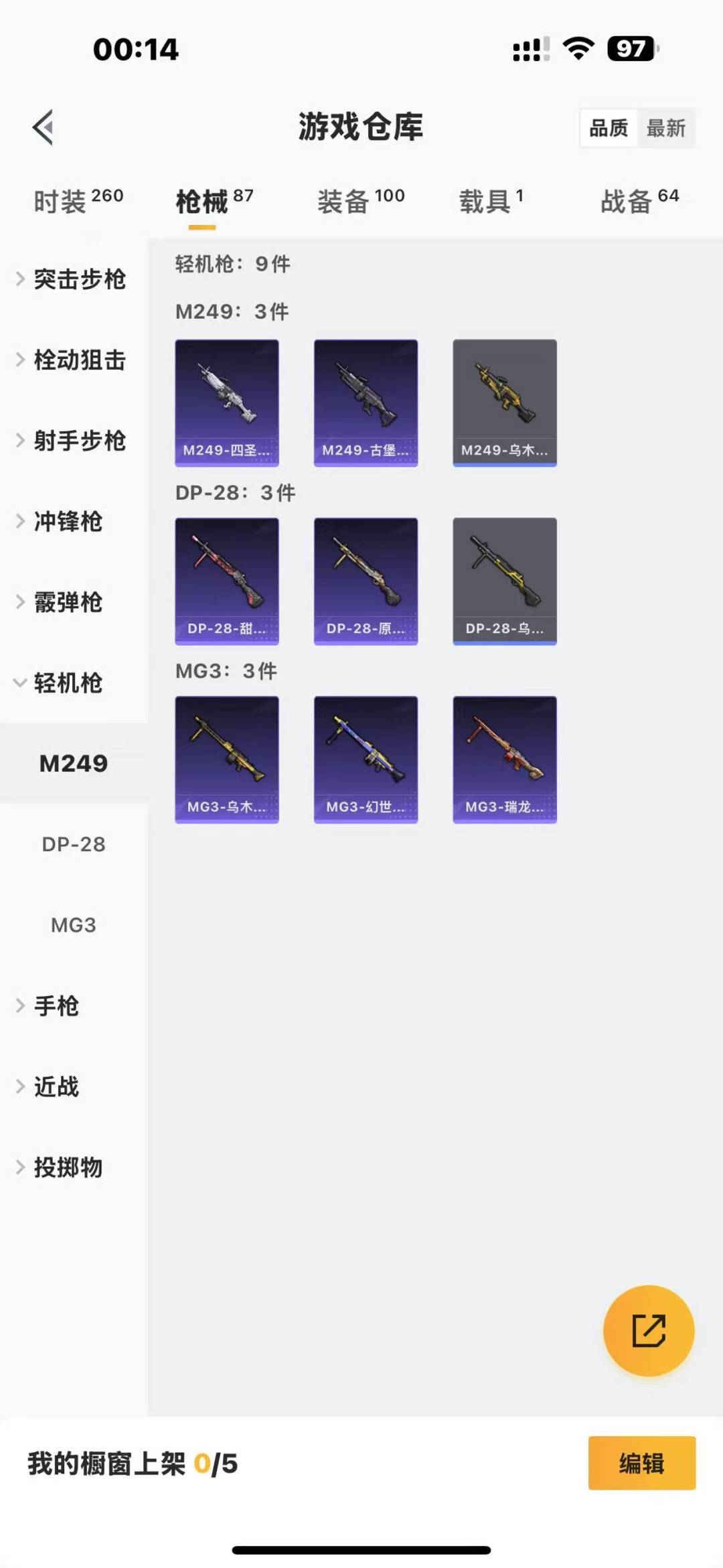Image resolution: width=723 pixels, height=1568 pixels.
Task: Jump to DP-28 in the sidebar
Action: (x=74, y=845)
